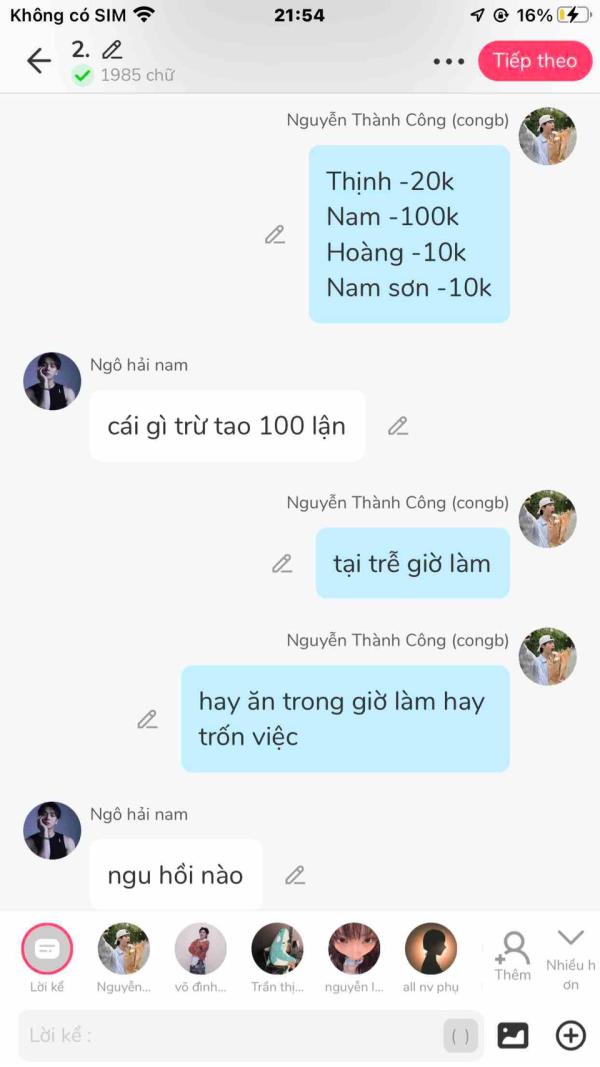Viewport: 600px width, 1067px height.
Task: Tap the Tiếp theo button
Action: [x=535, y=61]
